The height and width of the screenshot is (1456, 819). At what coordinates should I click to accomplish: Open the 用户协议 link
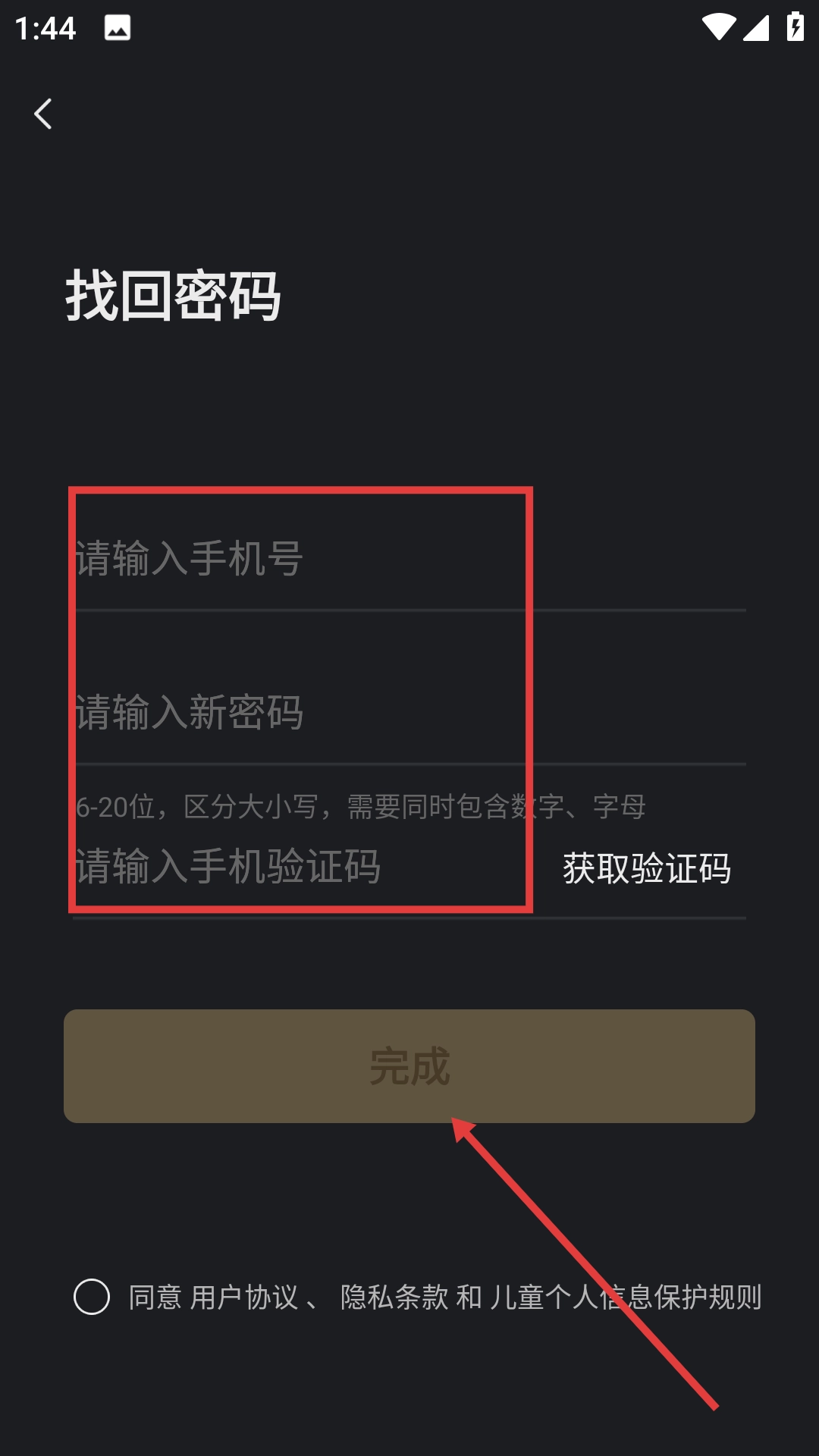[x=243, y=1298]
